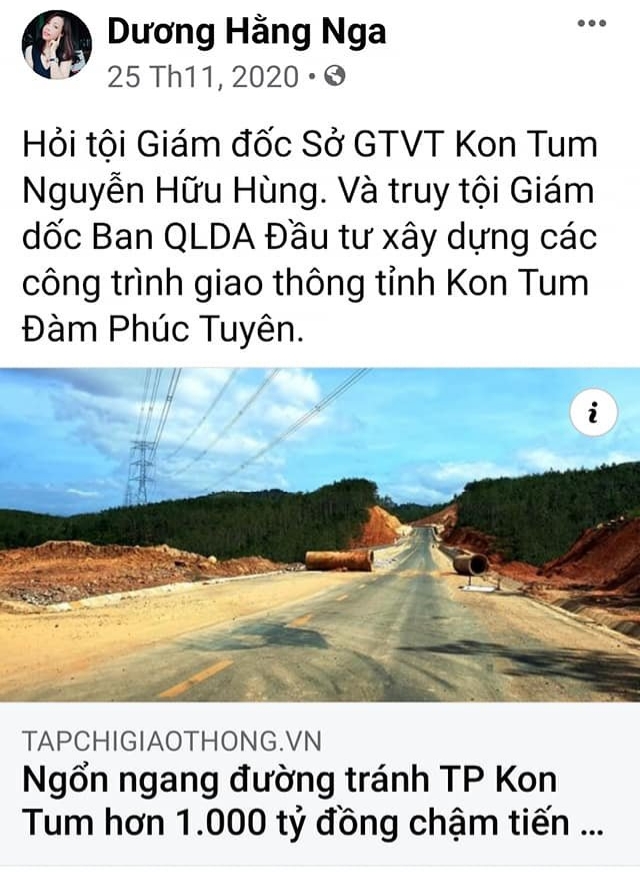Tap the info icon on the link preview
The image size is (640, 873).
(593, 412)
